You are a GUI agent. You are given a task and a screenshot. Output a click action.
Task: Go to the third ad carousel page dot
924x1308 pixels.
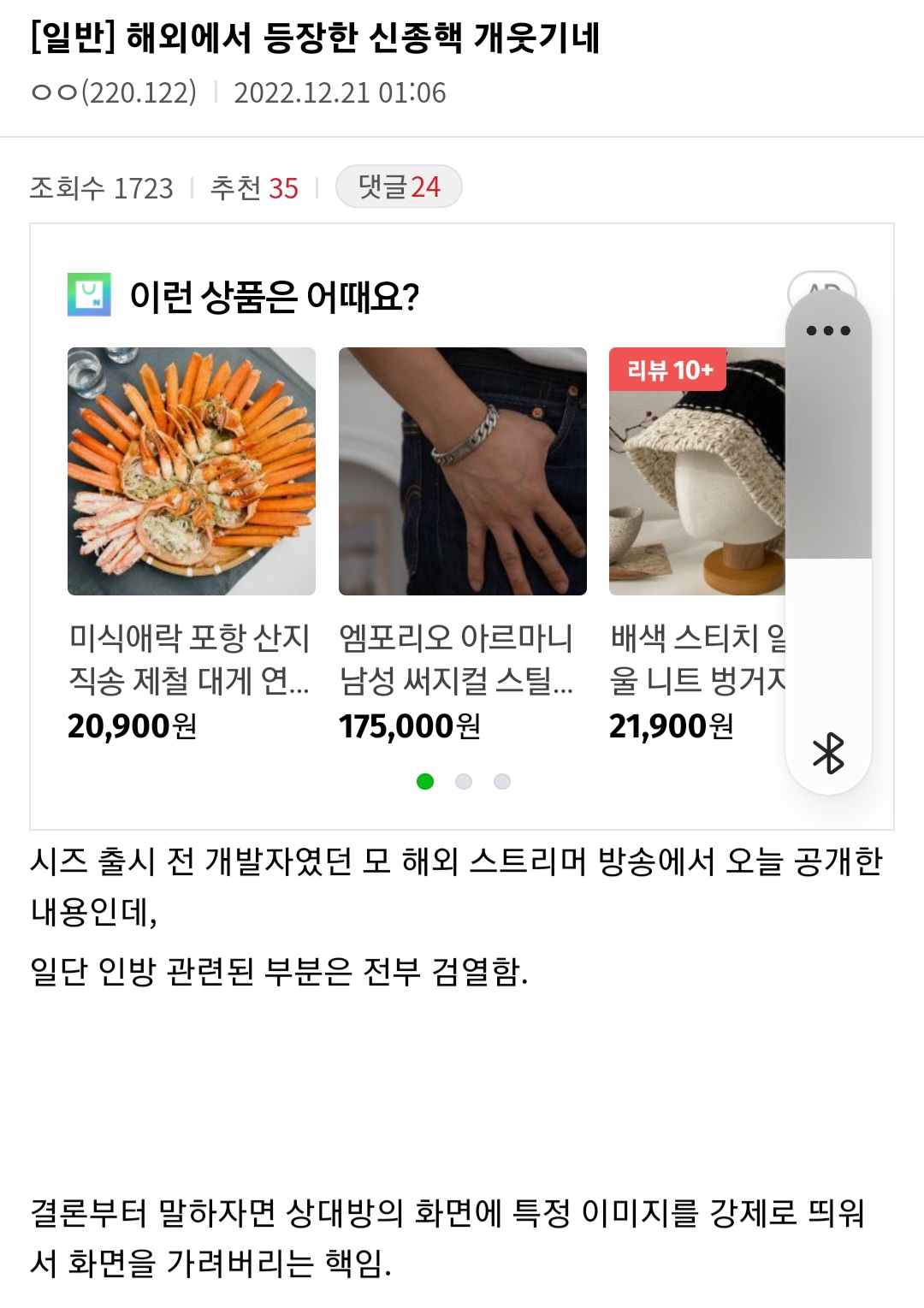[502, 781]
